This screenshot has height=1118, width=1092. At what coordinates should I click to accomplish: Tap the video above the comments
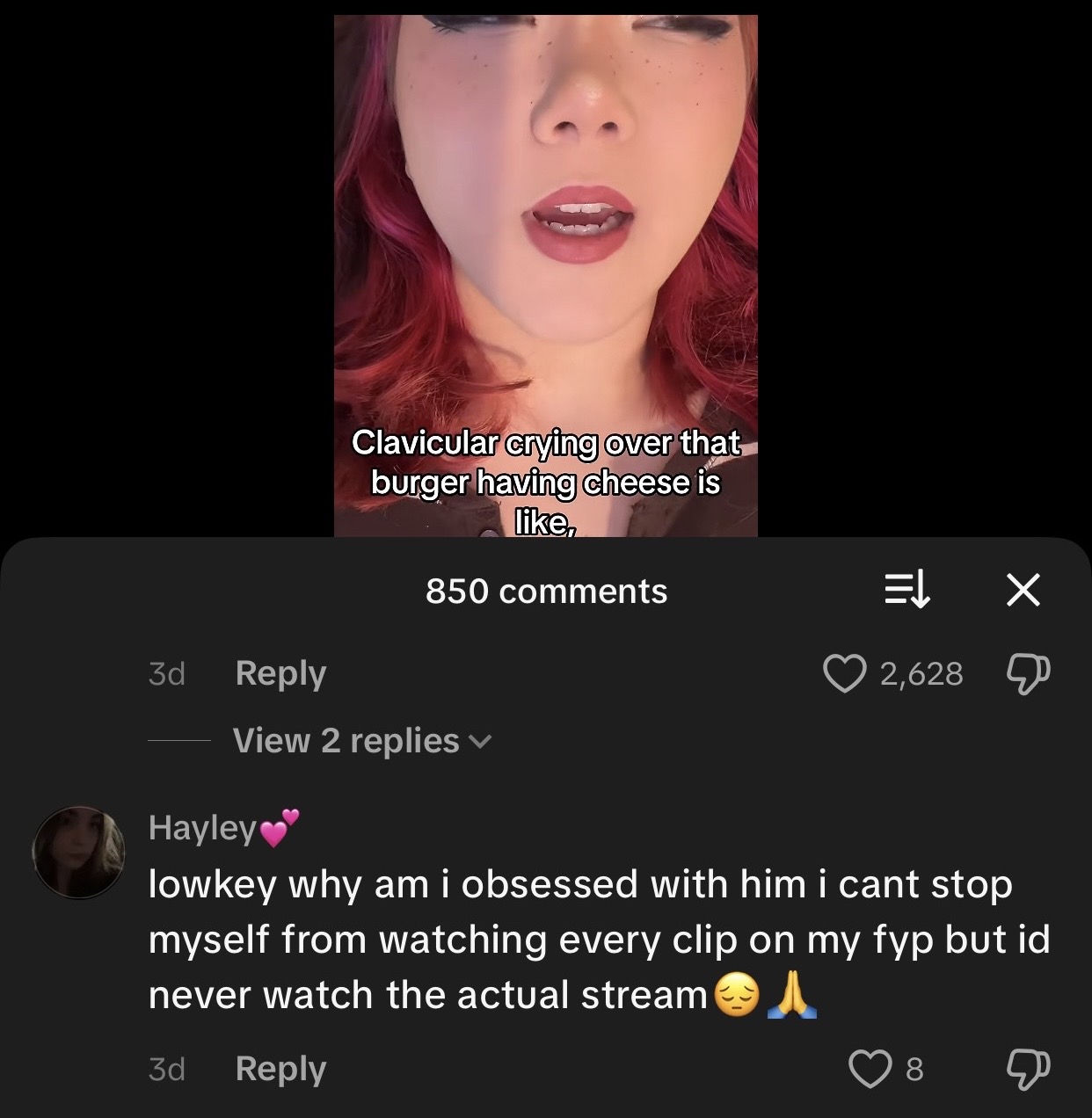point(545,264)
